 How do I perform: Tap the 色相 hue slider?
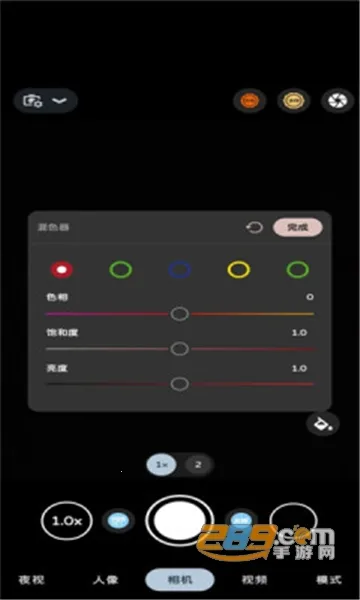click(179, 314)
